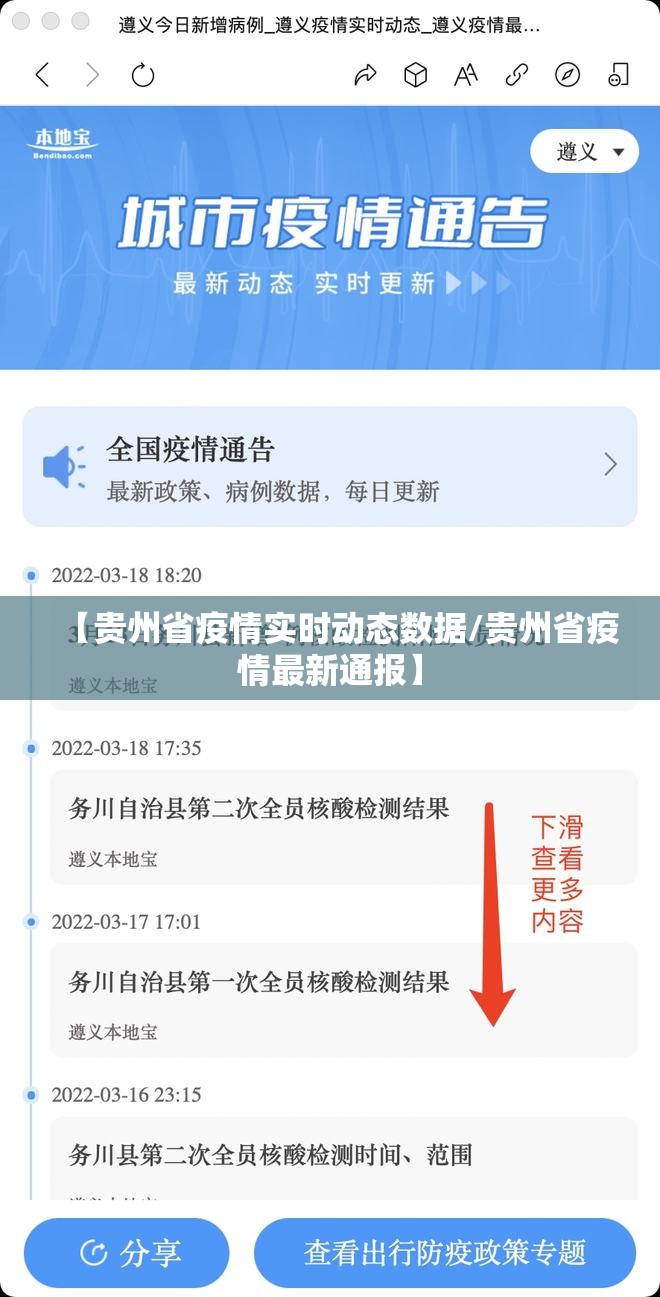Open the 遵义 city dropdown
The image size is (660, 1297).
click(584, 152)
